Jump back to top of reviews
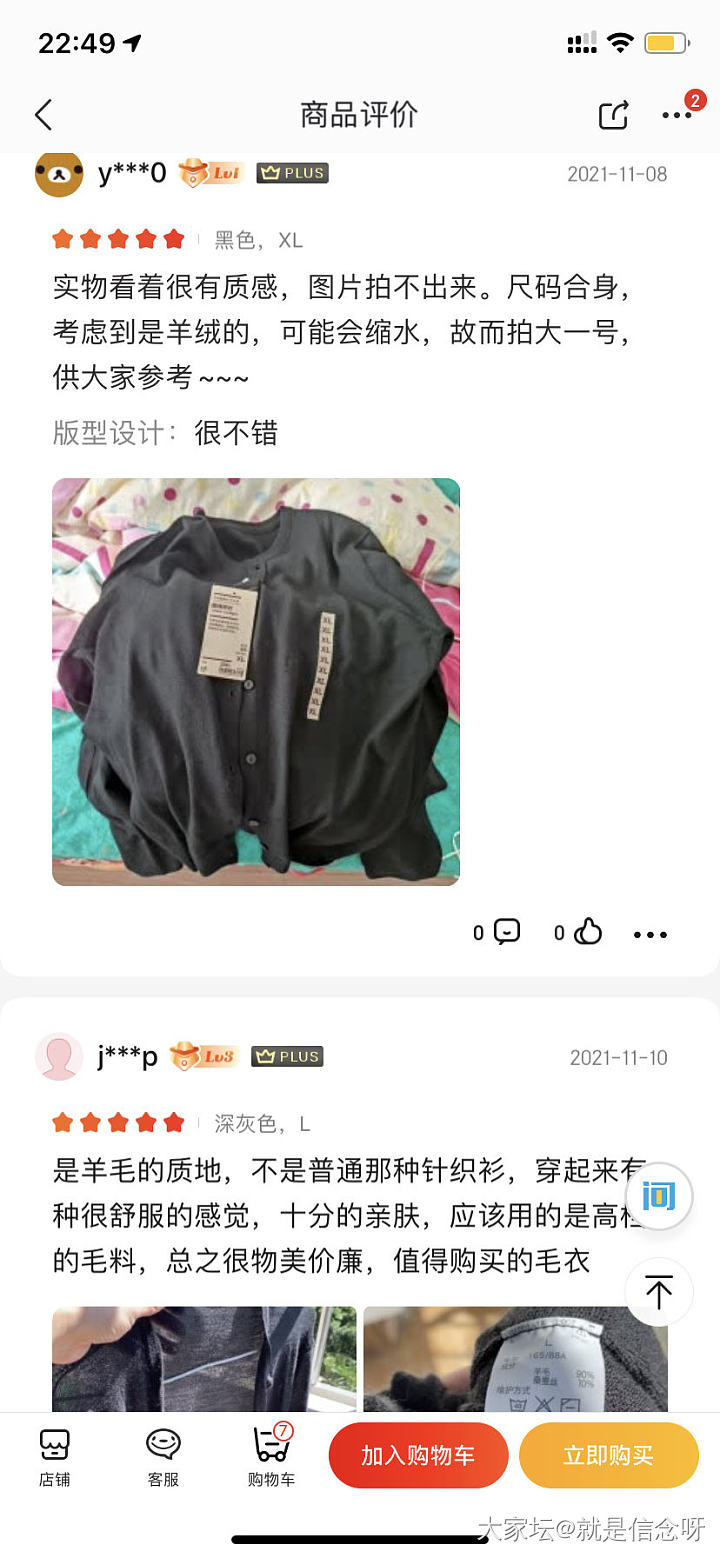Screen dimensions: 720x1558 coord(659,1292)
